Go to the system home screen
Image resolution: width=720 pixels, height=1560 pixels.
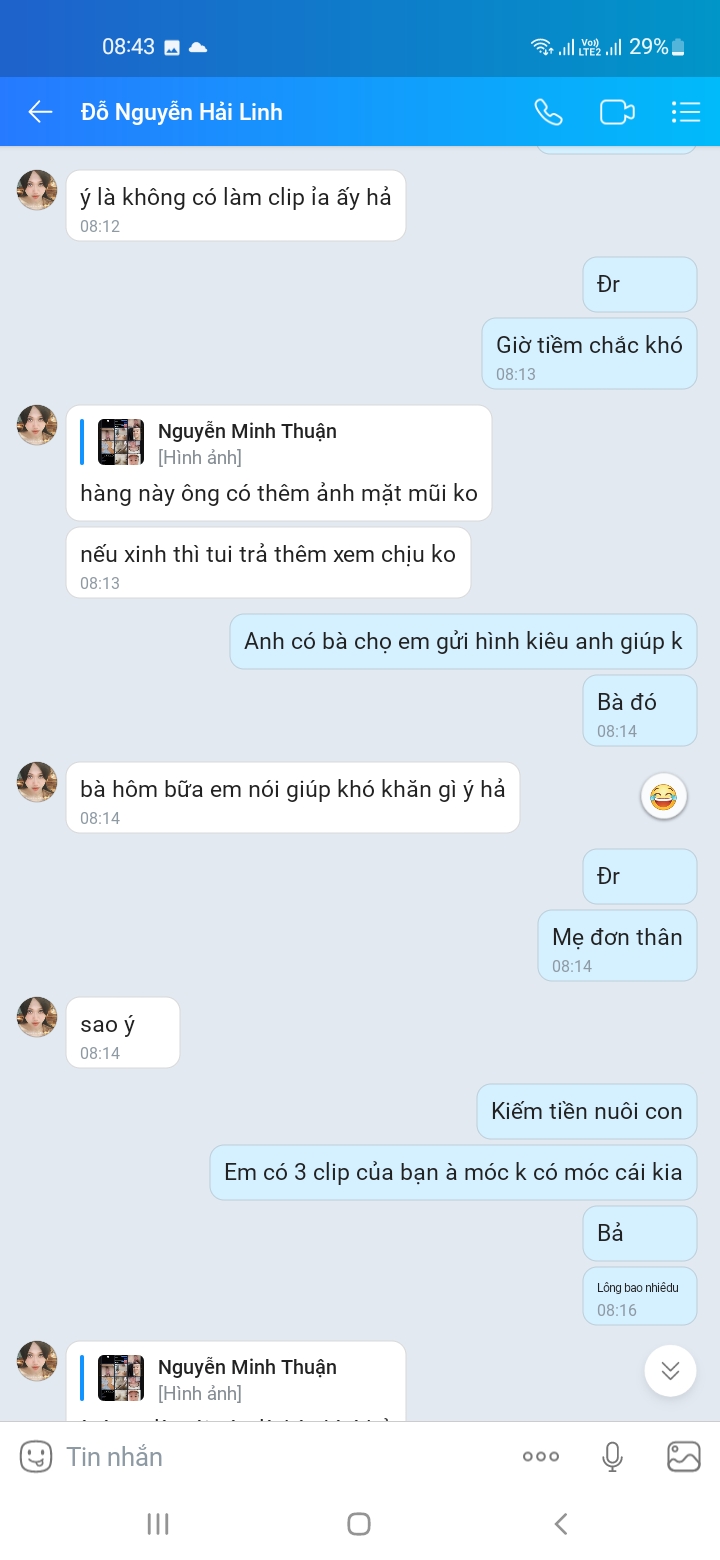pos(359,1524)
